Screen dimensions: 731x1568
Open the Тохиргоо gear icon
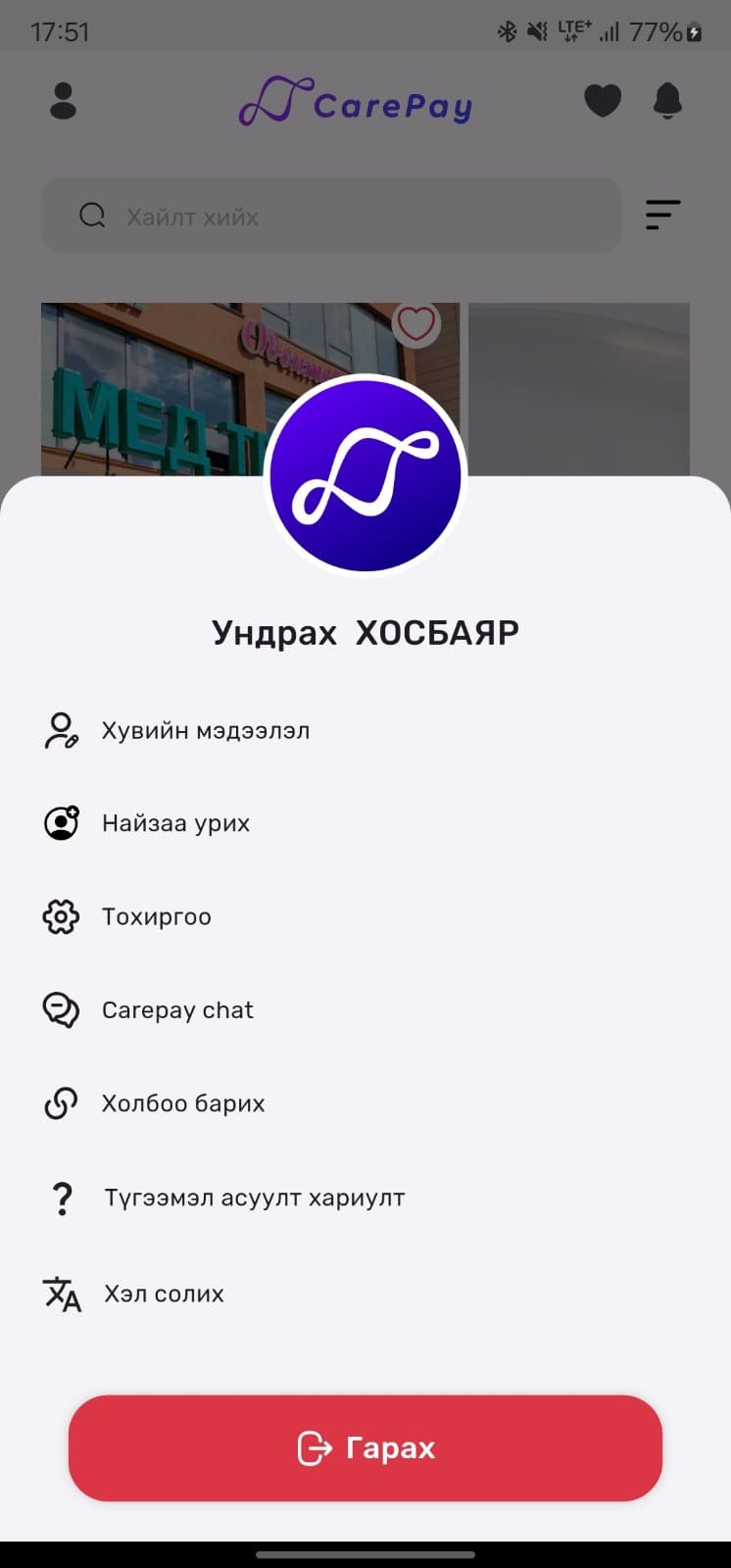pos(61,916)
